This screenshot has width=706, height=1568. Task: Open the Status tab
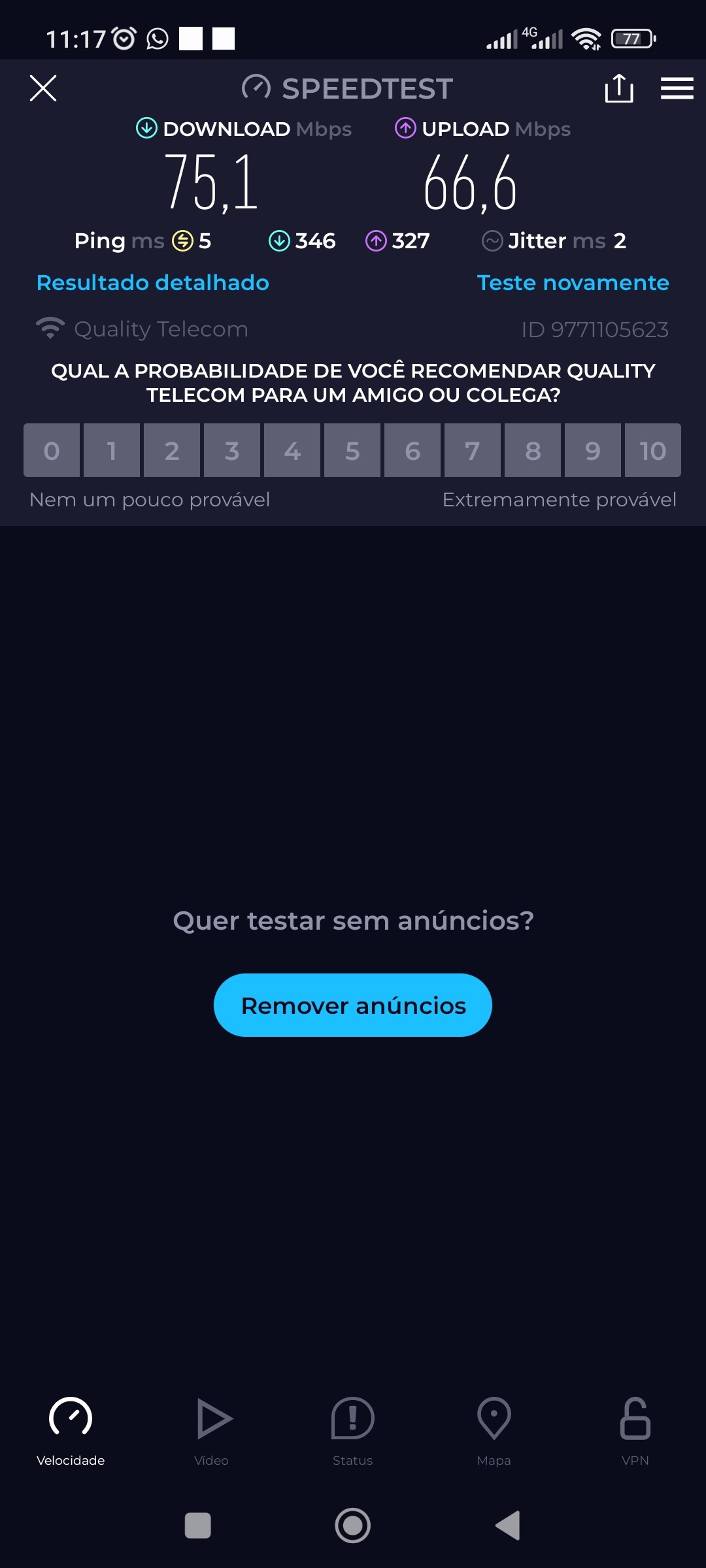[x=353, y=1431]
